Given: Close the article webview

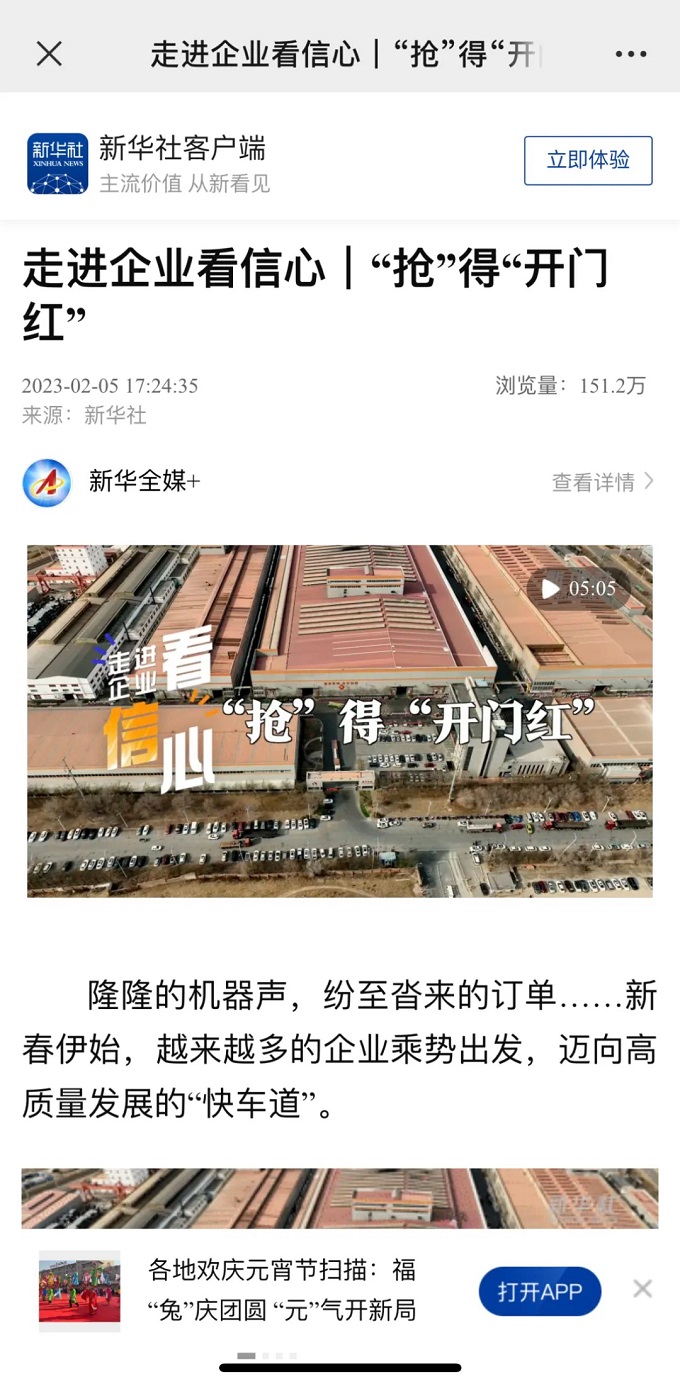Looking at the screenshot, I should pos(49,54).
